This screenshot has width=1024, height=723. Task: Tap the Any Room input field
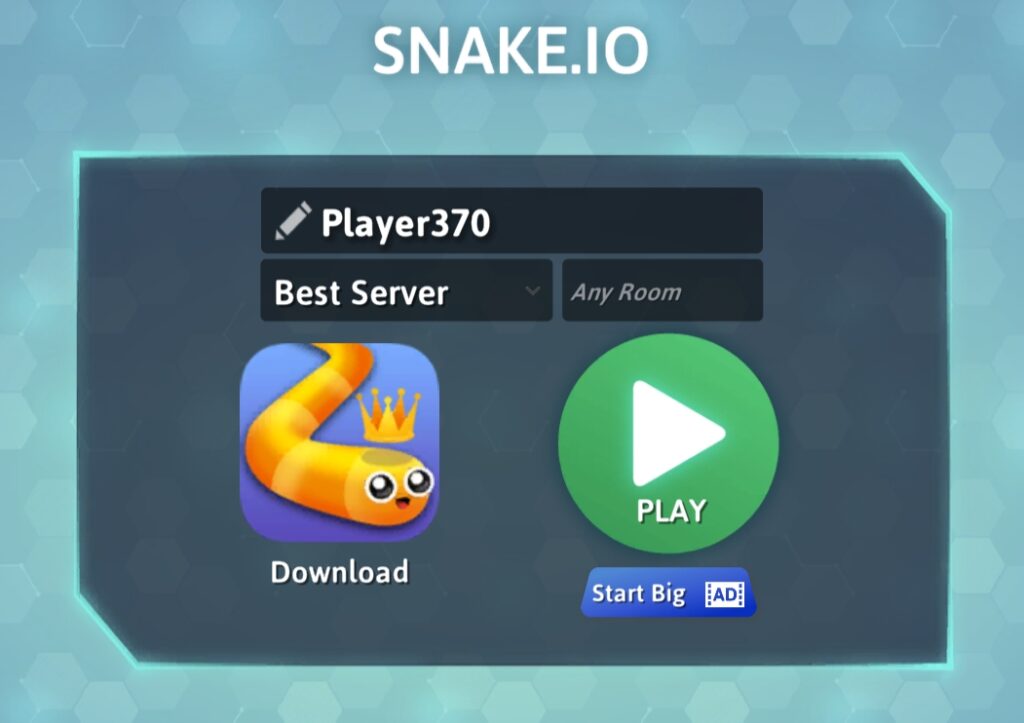[x=661, y=291]
